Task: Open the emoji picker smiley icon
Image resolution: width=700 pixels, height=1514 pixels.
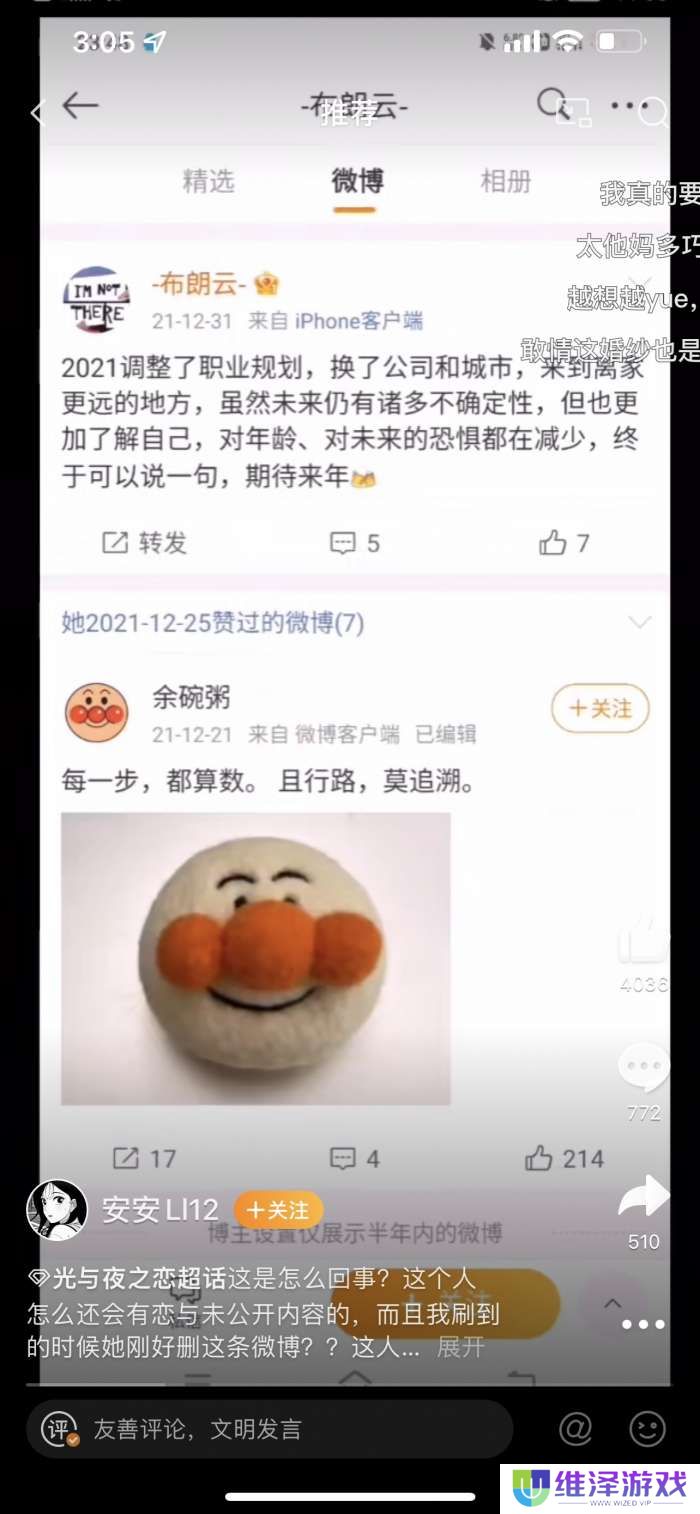Action: [648, 1429]
